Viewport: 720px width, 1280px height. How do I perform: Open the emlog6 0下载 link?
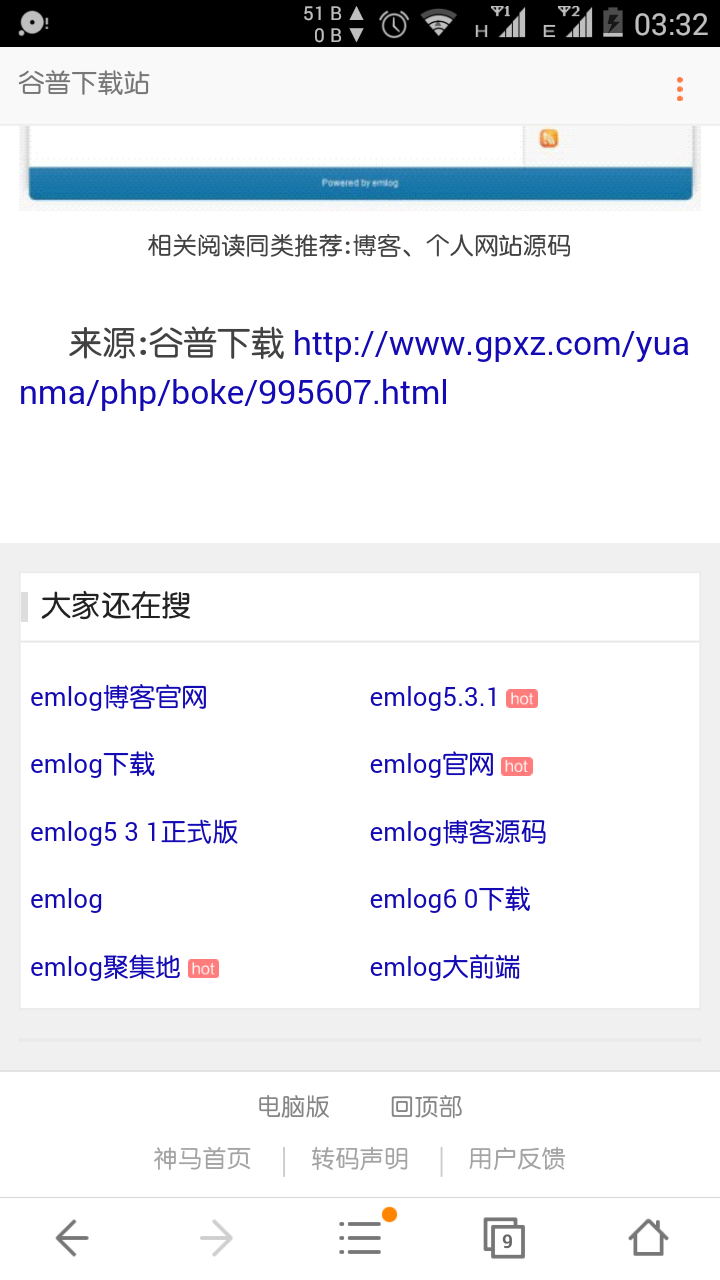[x=450, y=899]
